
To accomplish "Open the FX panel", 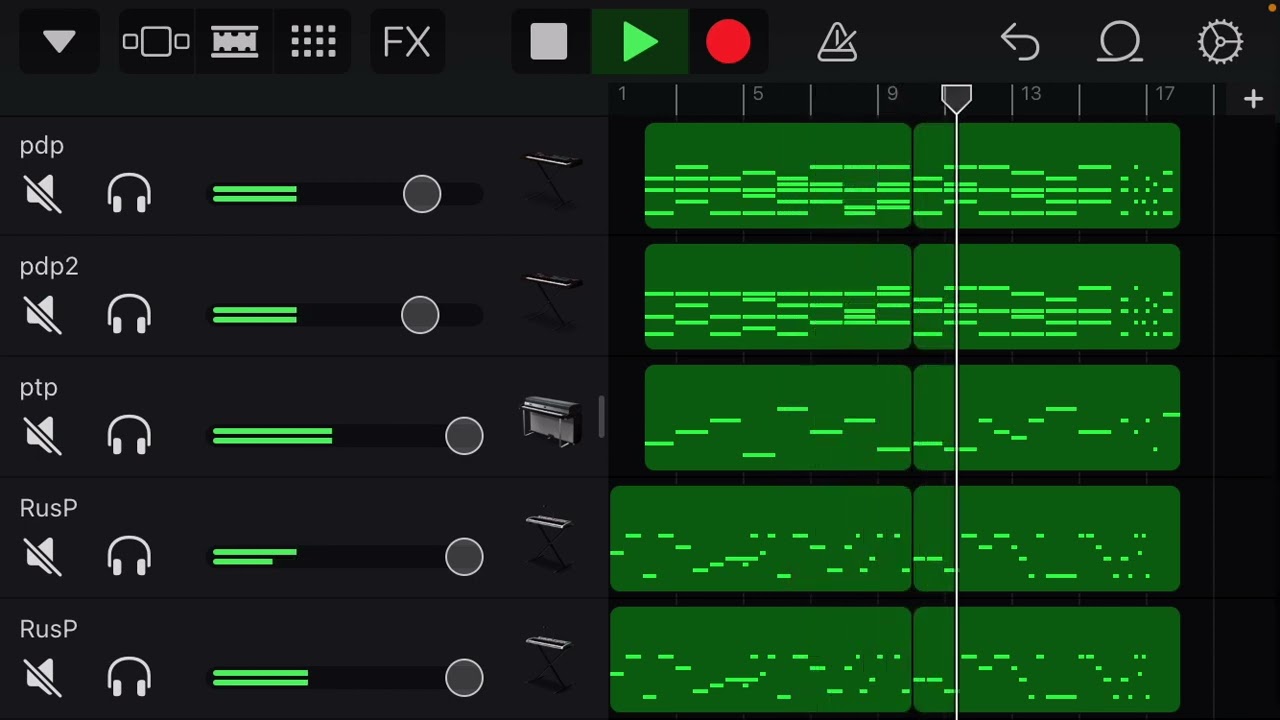I will click(407, 42).
